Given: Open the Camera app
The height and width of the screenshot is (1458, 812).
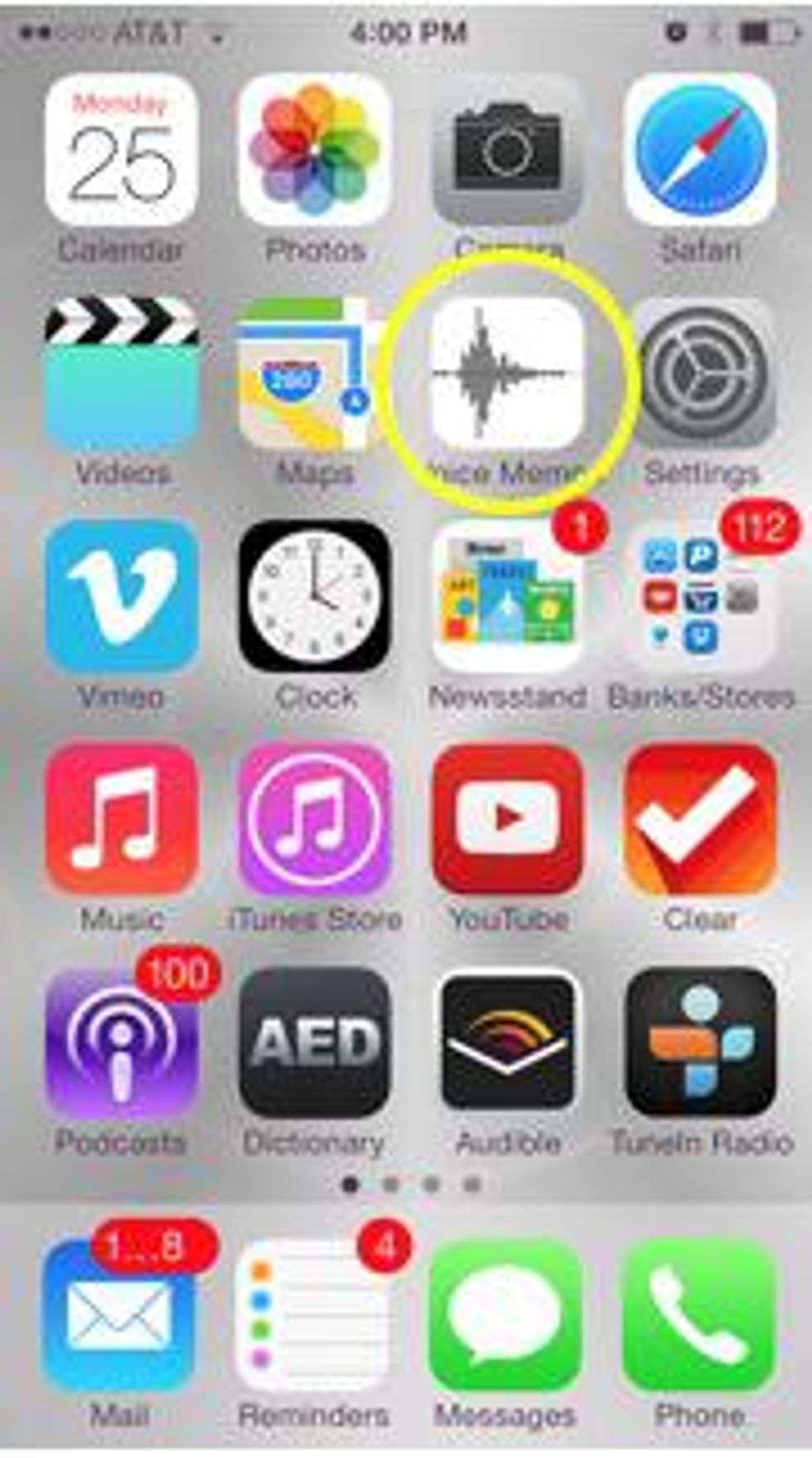Looking at the screenshot, I should click(x=507, y=151).
